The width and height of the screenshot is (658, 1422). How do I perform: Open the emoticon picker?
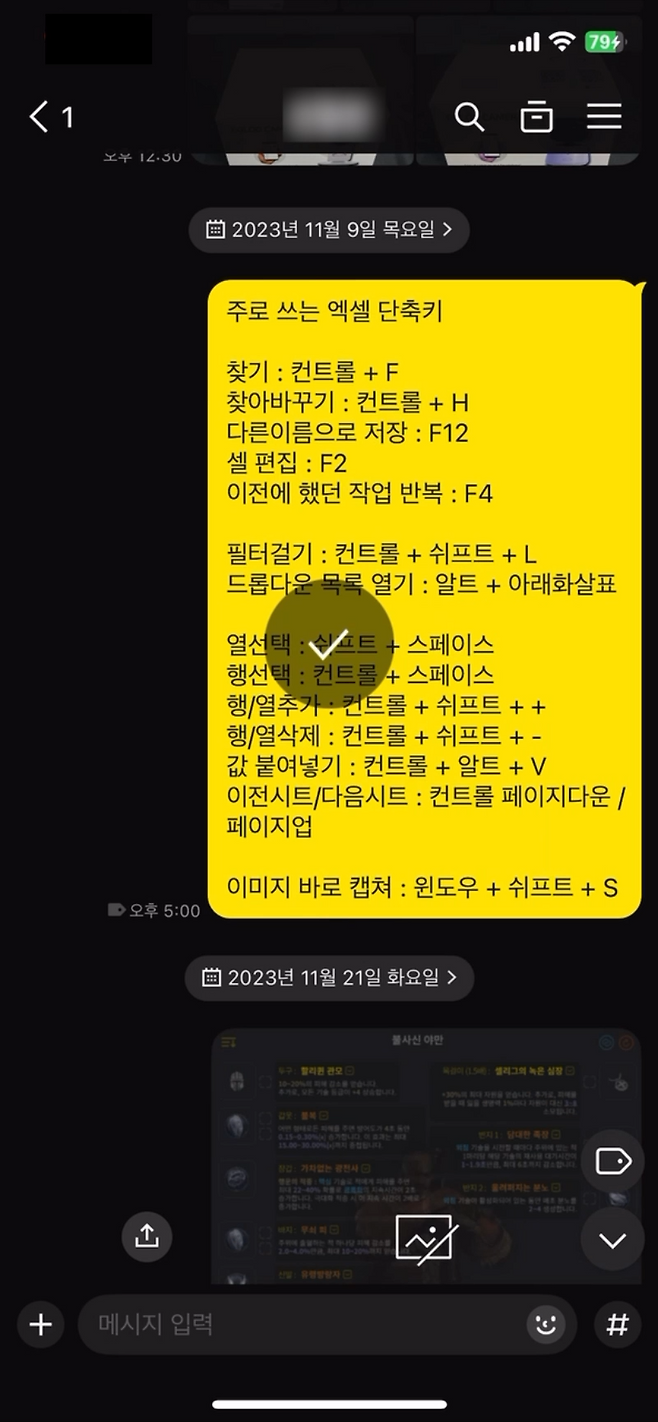(x=546, y=1325)
